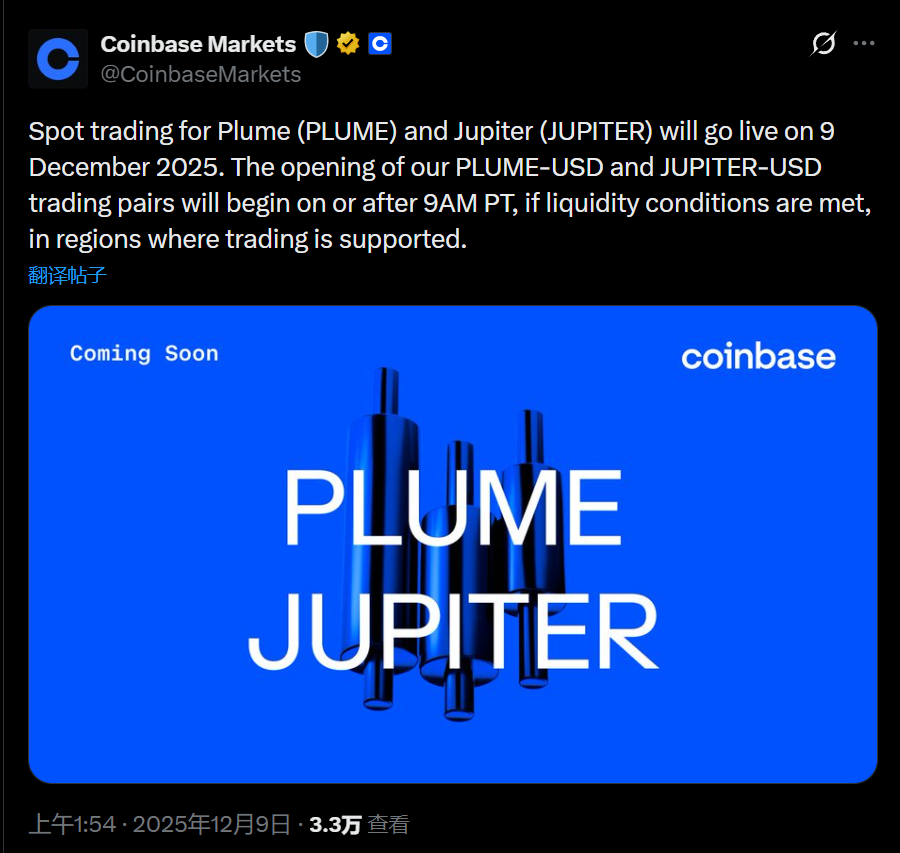Open the Coinbase Markets account name

coord(198,44)
